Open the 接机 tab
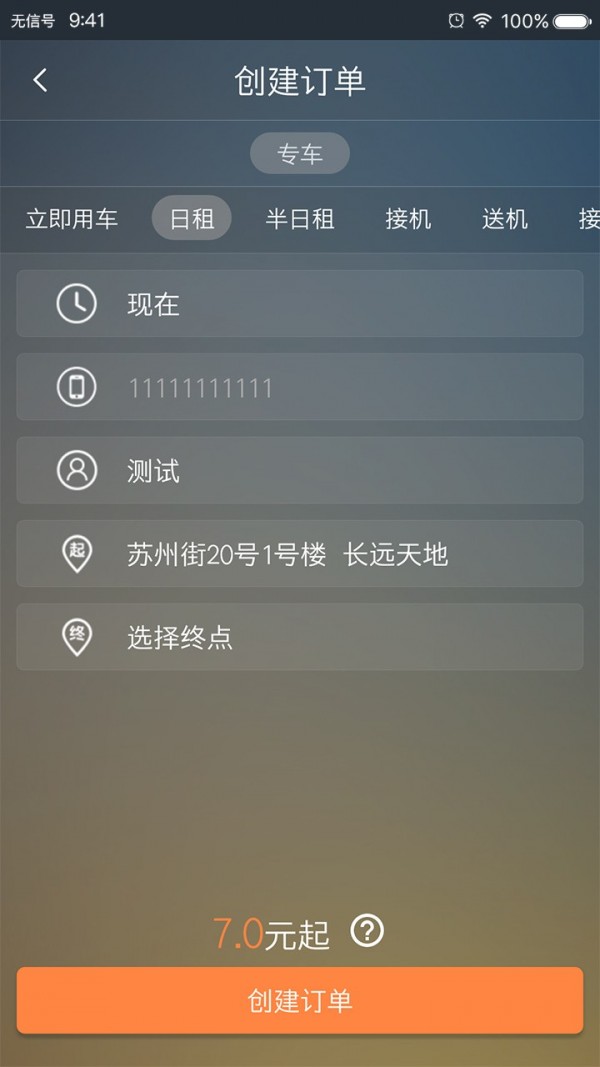Image resolution: width=600 pixels, height=1067 pixels. (x=408, y=219)
